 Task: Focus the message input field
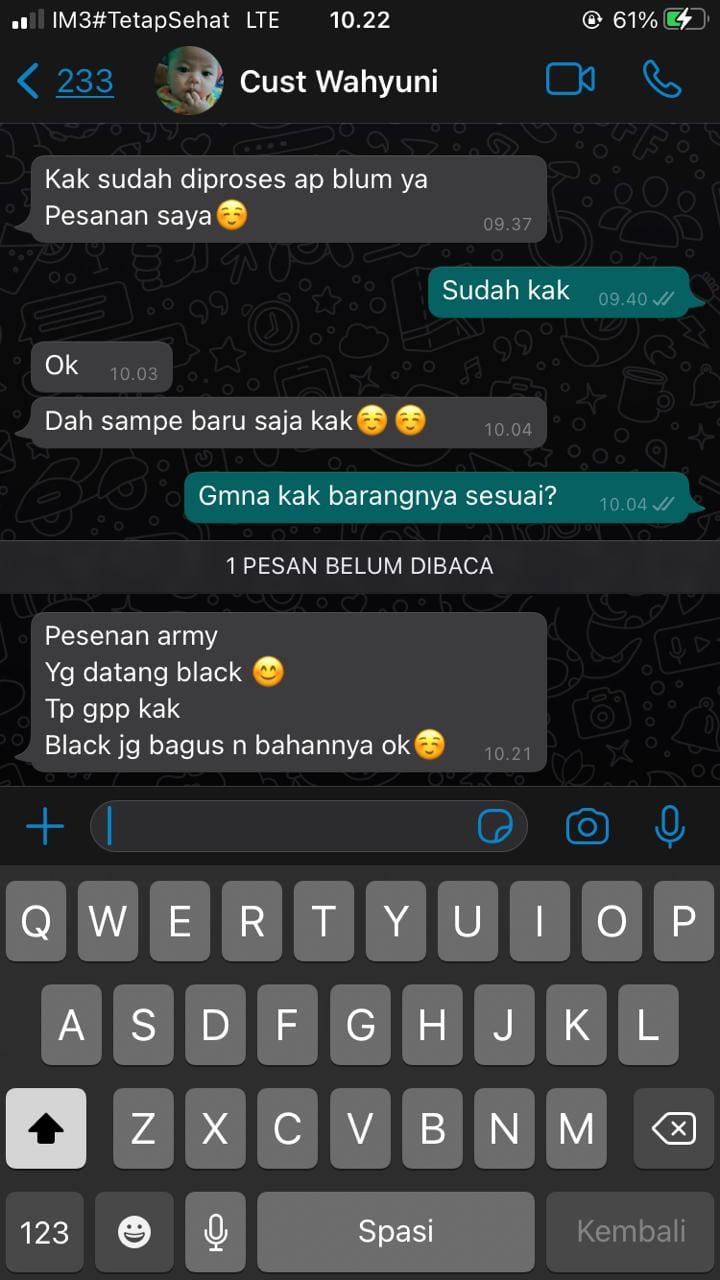[290, 827]
